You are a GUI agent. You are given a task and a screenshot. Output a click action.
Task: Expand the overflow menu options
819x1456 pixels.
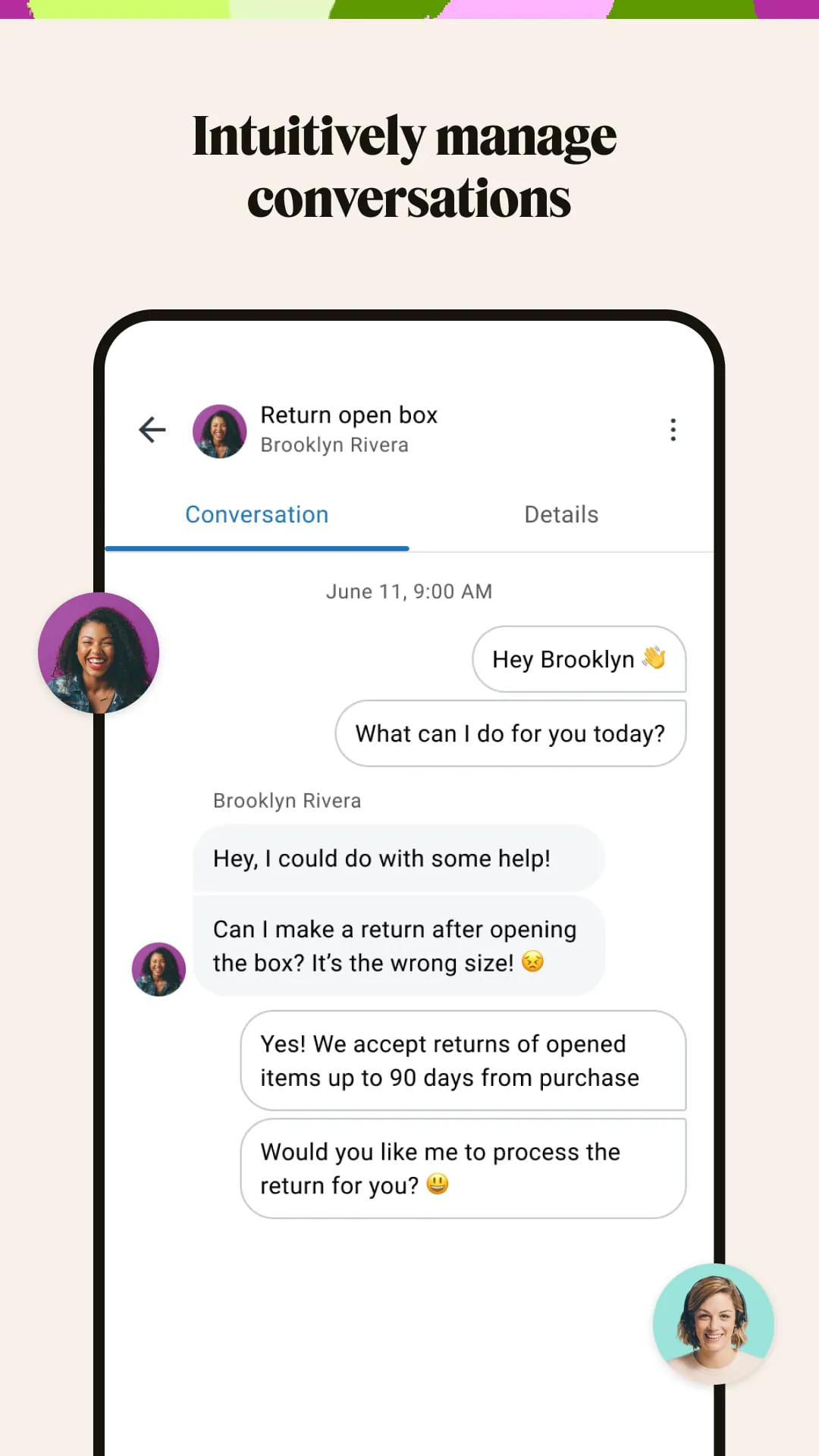coord(673,430)
